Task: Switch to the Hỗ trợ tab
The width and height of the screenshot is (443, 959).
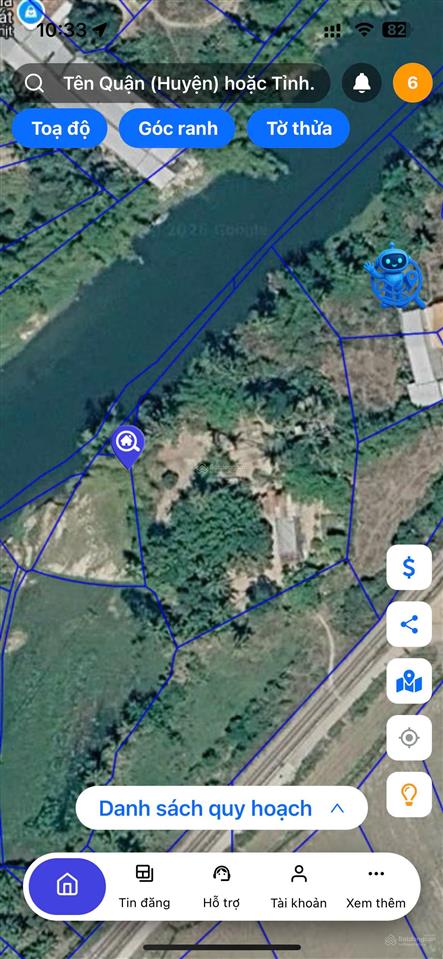Action: pyautogui.click(x=222, y=887)
